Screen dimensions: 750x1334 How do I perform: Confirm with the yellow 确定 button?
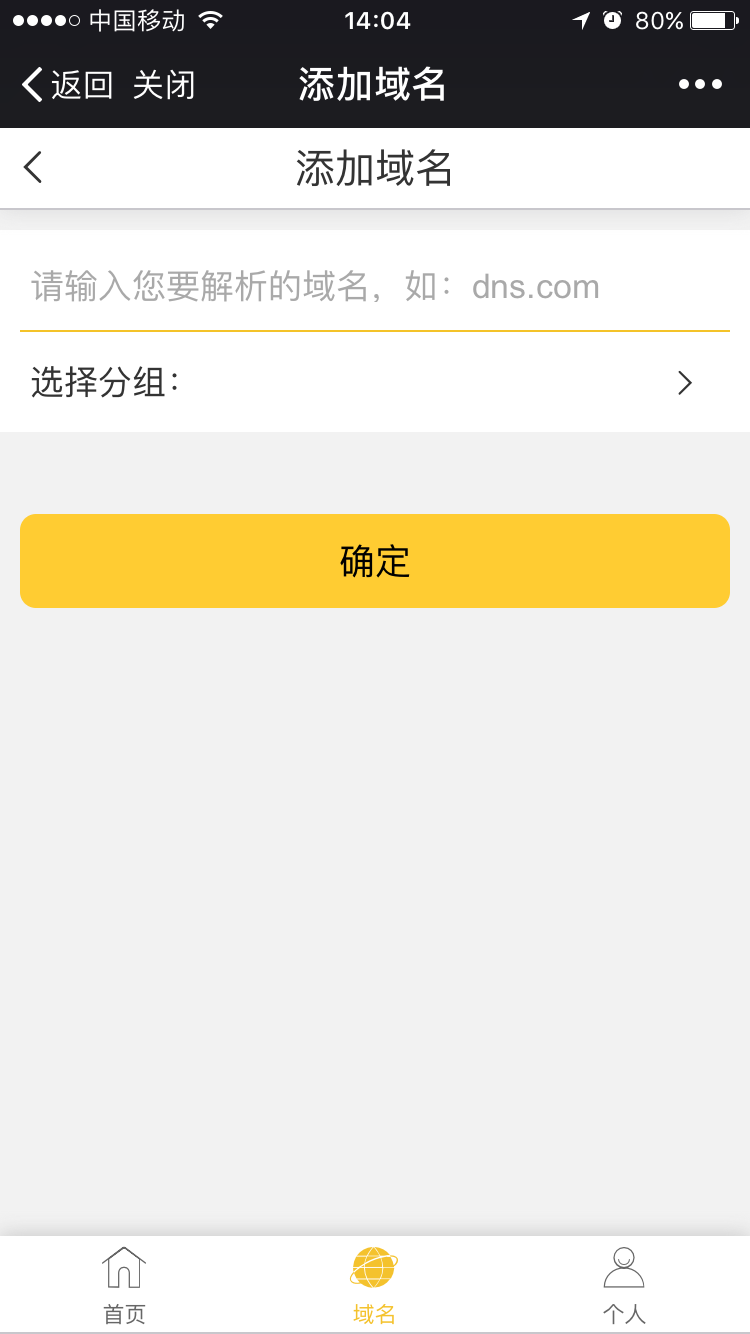point(374,561)
